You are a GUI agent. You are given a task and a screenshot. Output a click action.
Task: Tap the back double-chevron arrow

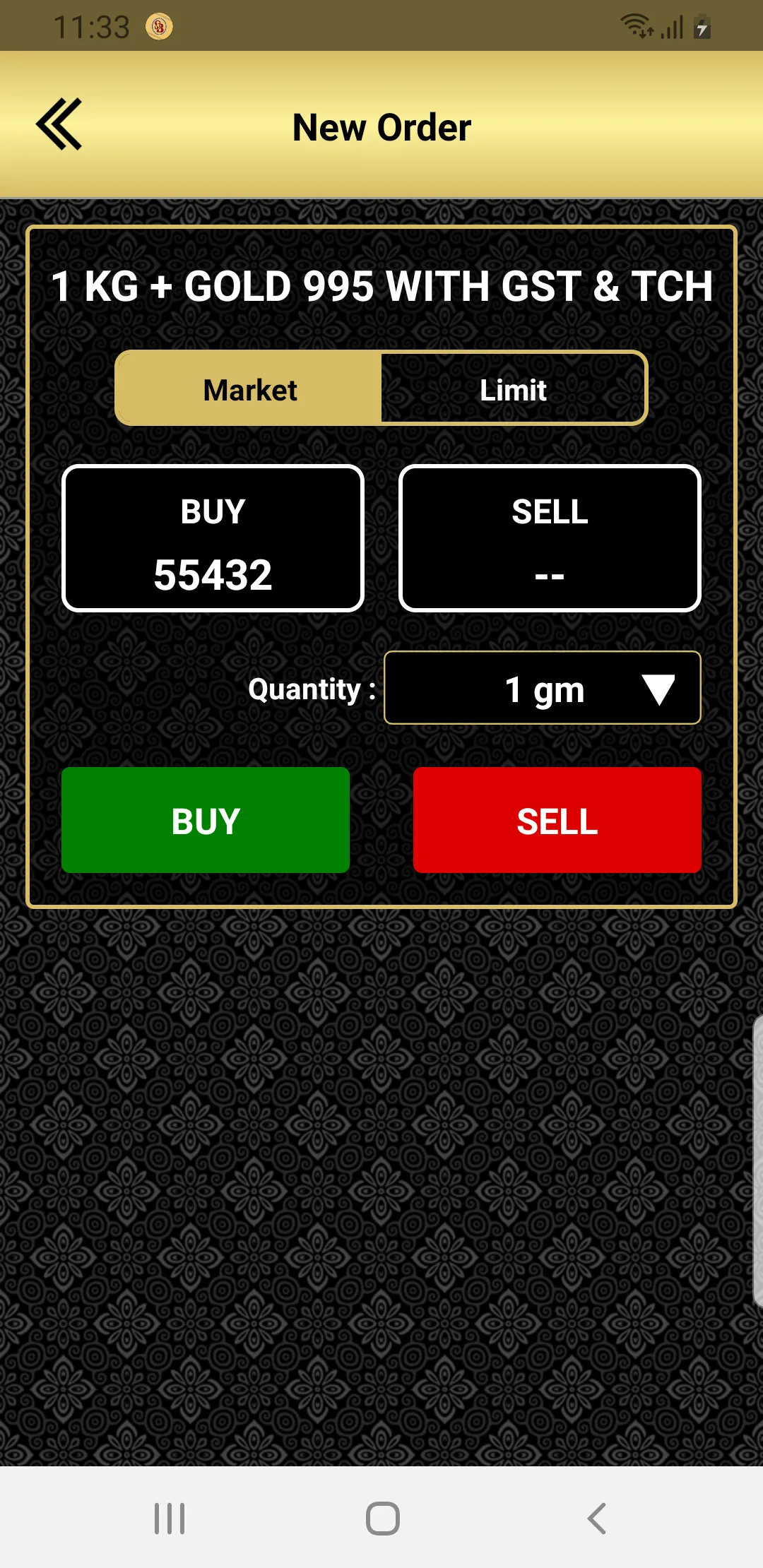(x=59, y=124)
